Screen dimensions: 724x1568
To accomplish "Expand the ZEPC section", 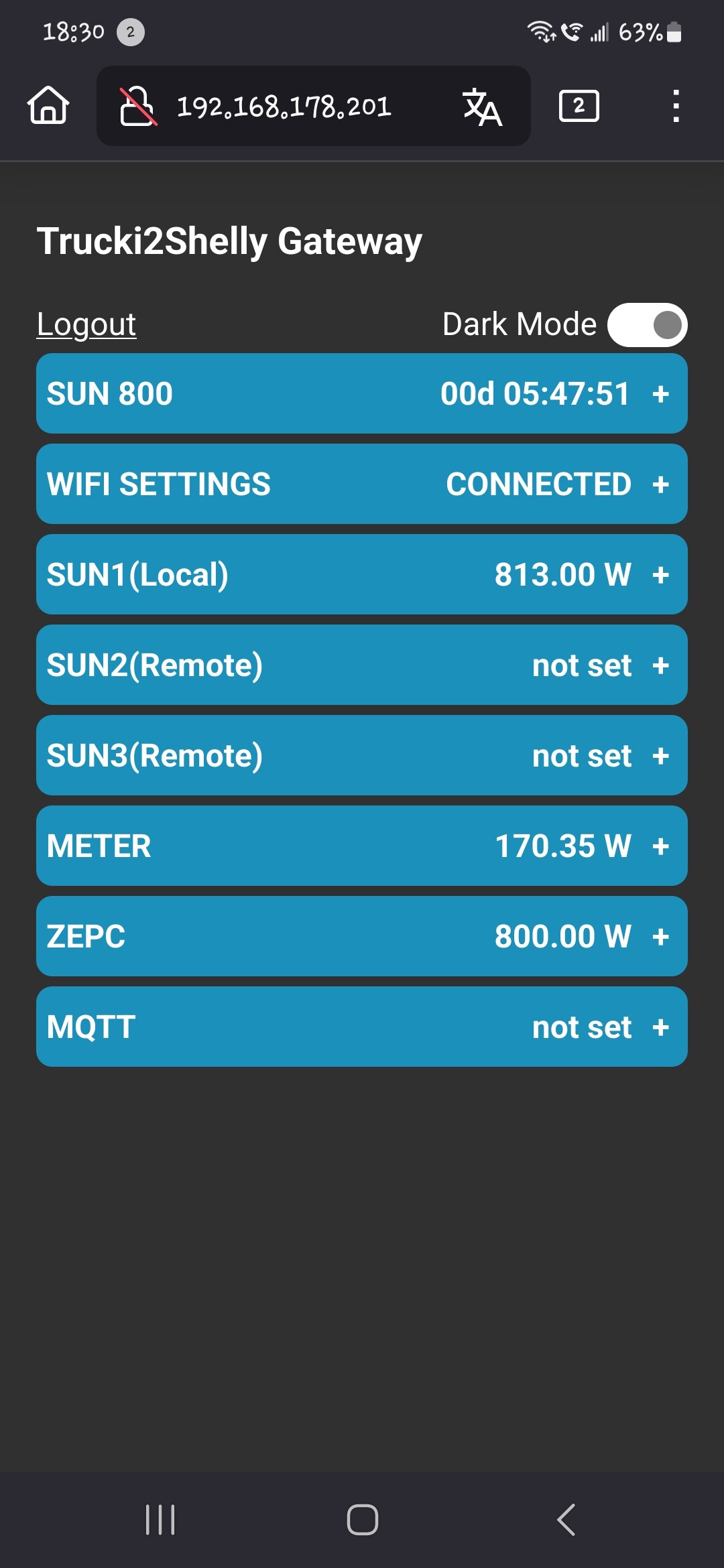I will click(x=362, y=936).
